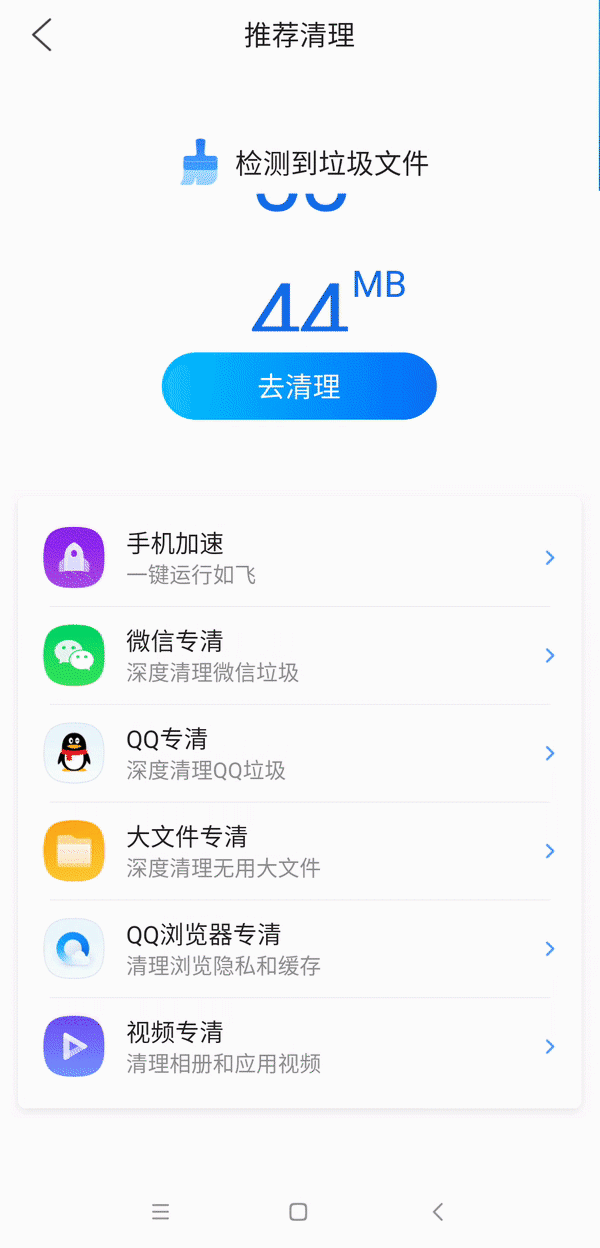Tap the system home button
Viewport: 600px width, 1248px height.
[298, 1212]
